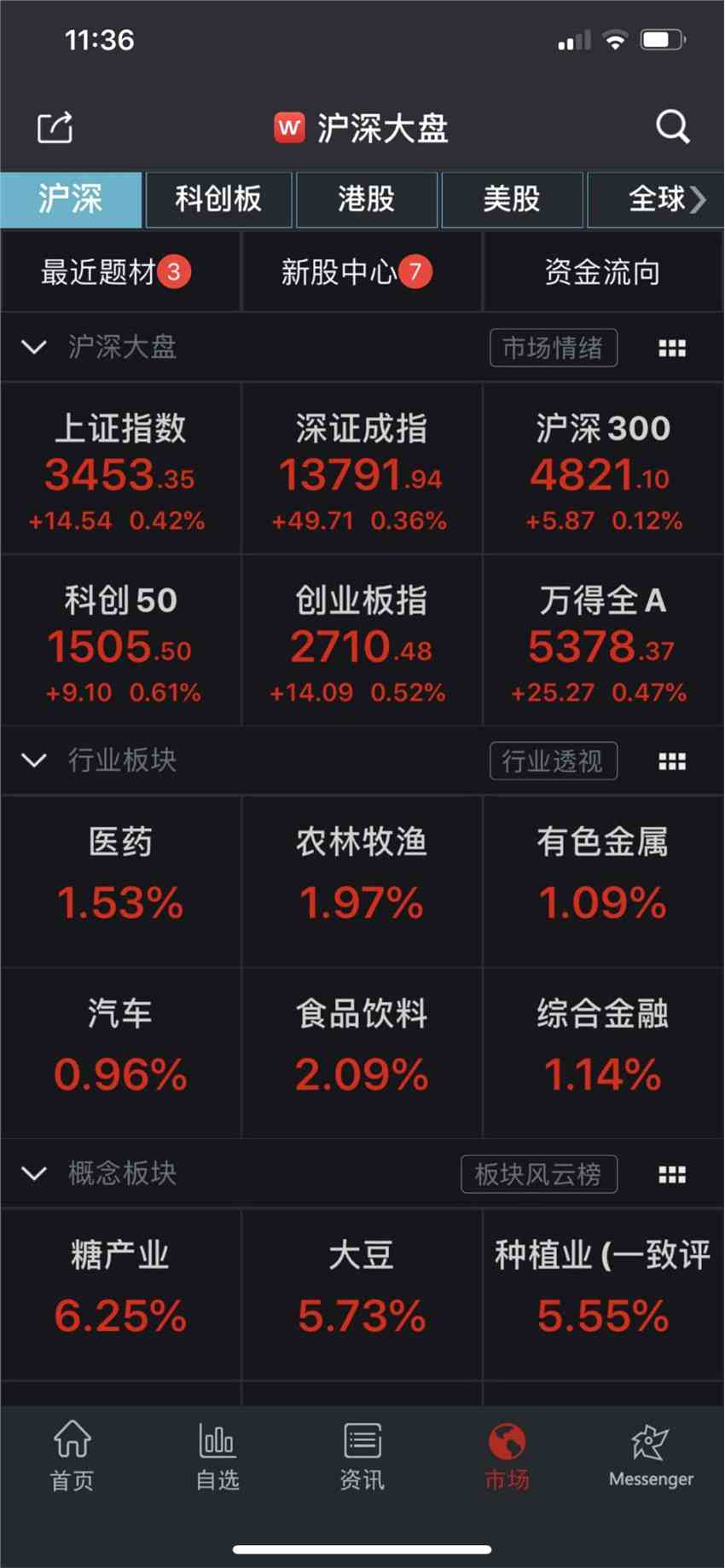View the 创业板指 index details
Image resolution: width=725 pixels, height=1568 pixels.
coord(362,641)
